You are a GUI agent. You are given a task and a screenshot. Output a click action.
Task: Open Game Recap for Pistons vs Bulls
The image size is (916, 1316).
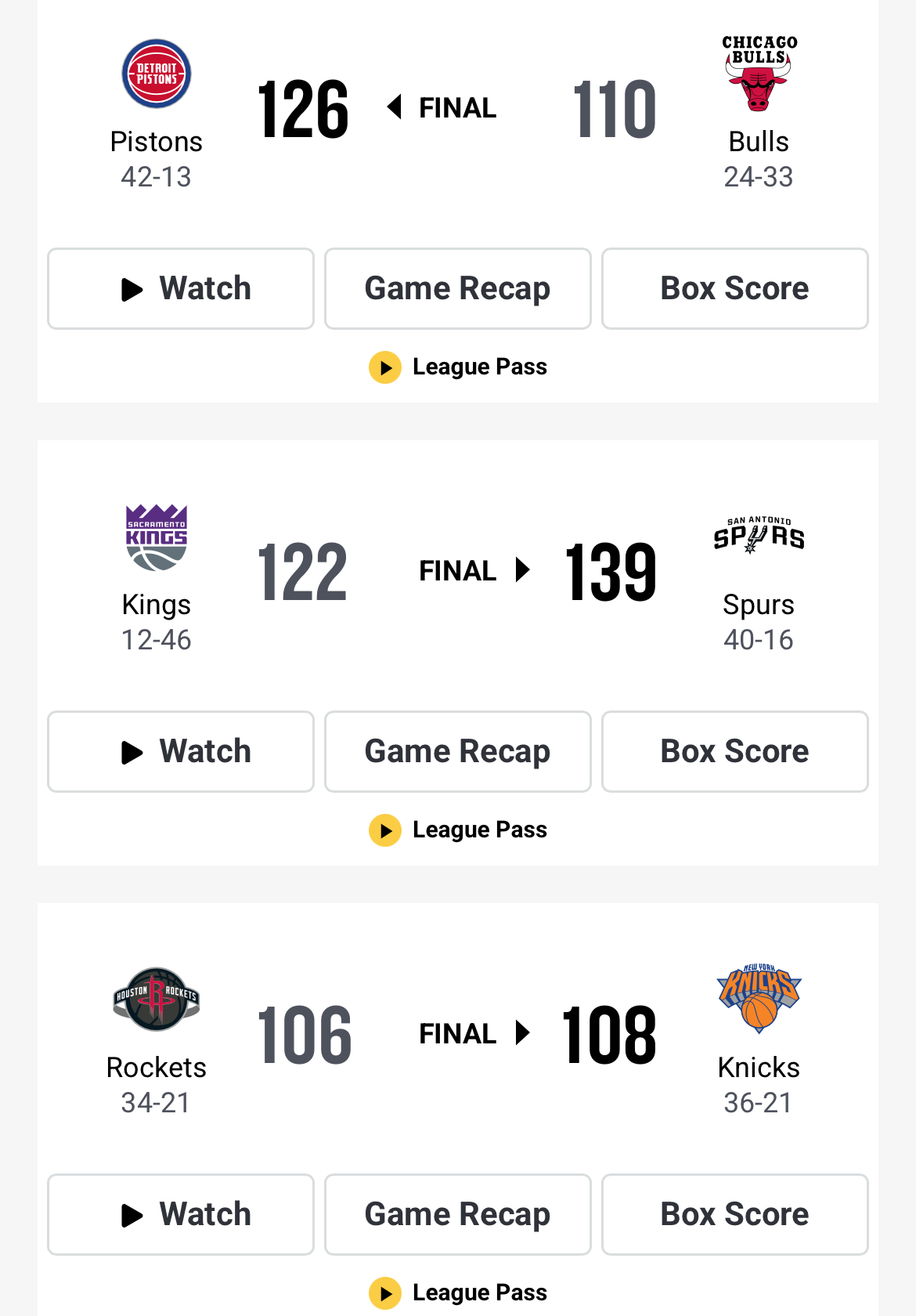point(458,289)
